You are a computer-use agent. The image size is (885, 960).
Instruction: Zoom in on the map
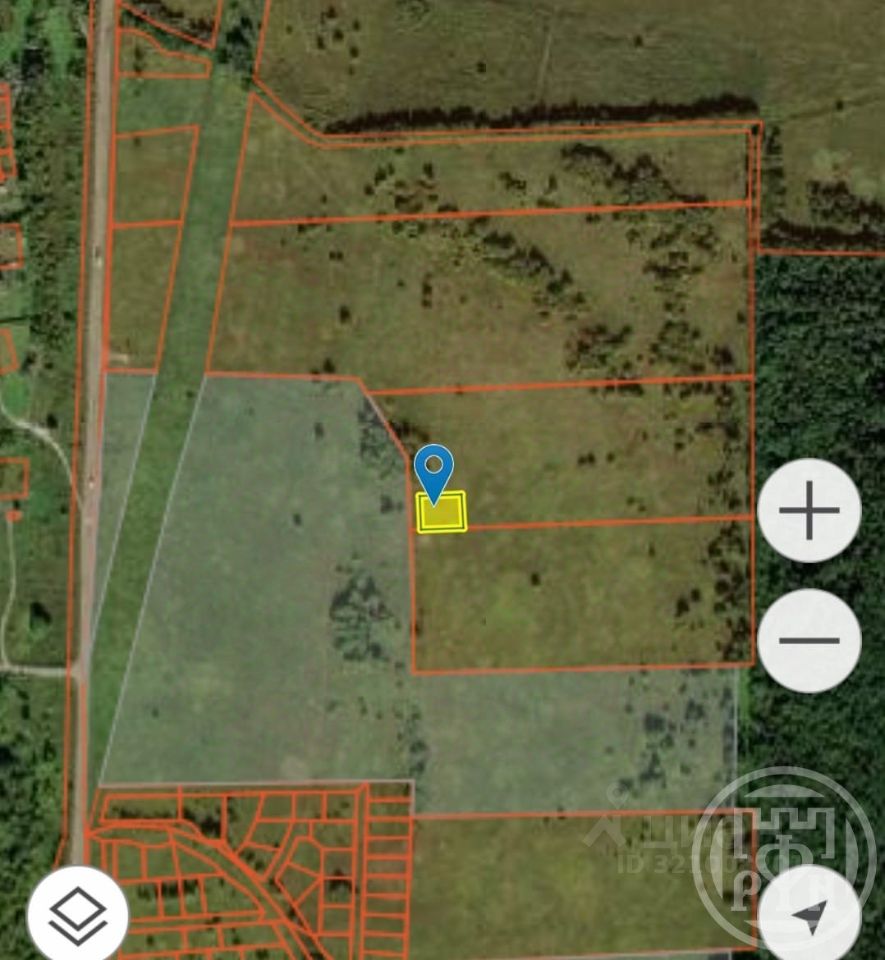(x=808, y=511)
